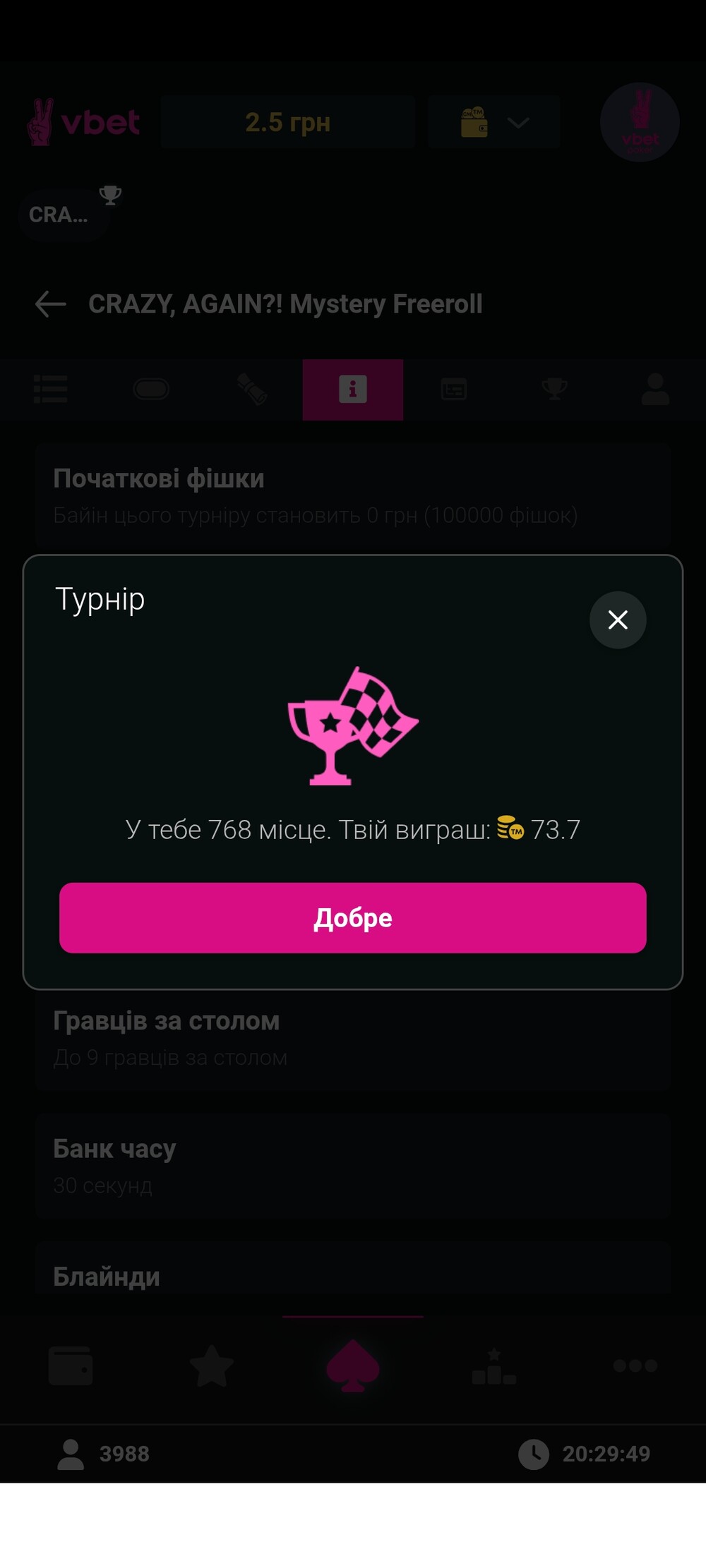This screenshot has width=706, height=1568.
Task: Open the leaderboard podium tab
Action: click(494, 1366)
